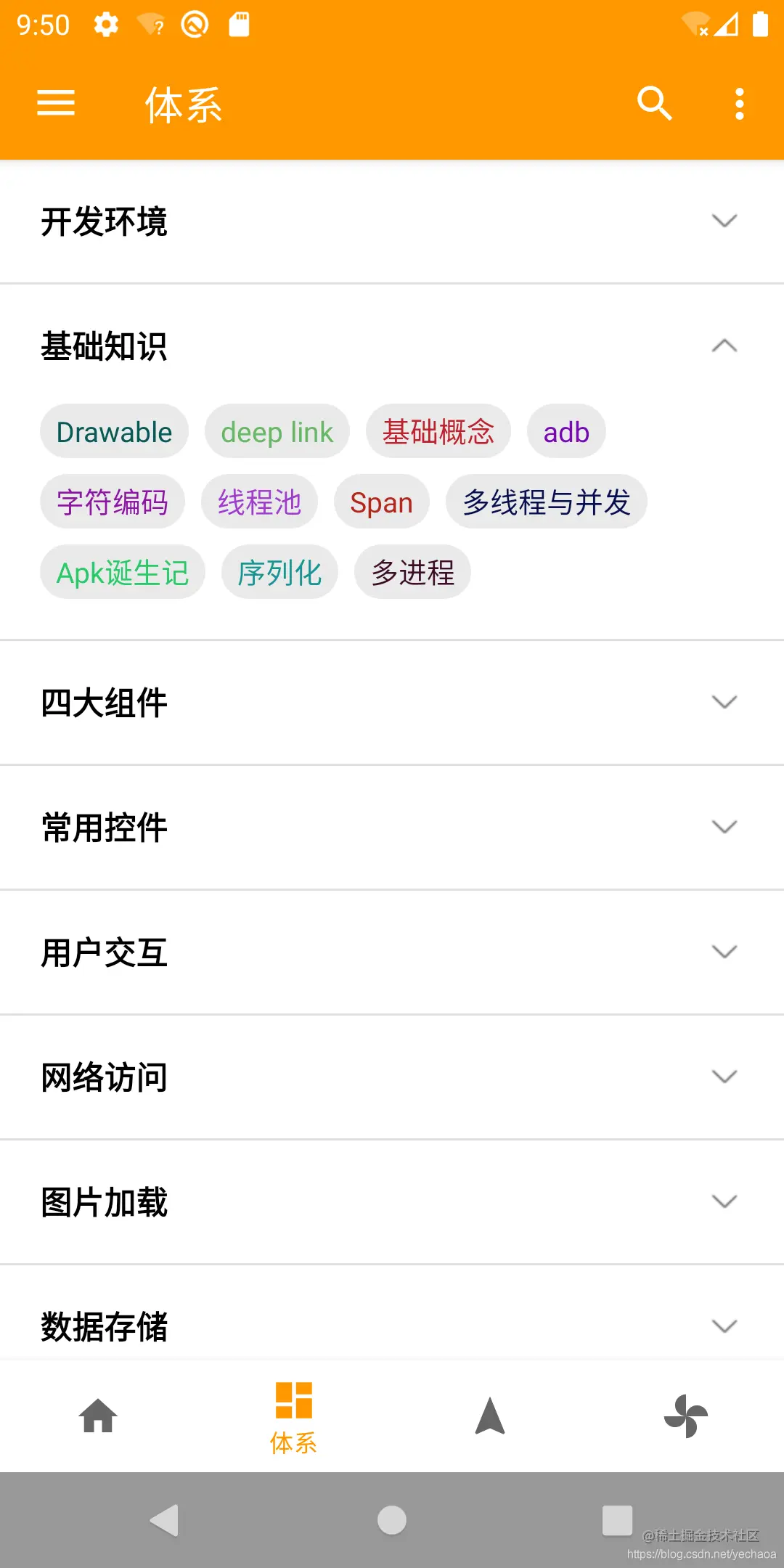This screenshot has height=1568, width=784.
Task: Open the hamburger drawer menu
Action: 56,103
